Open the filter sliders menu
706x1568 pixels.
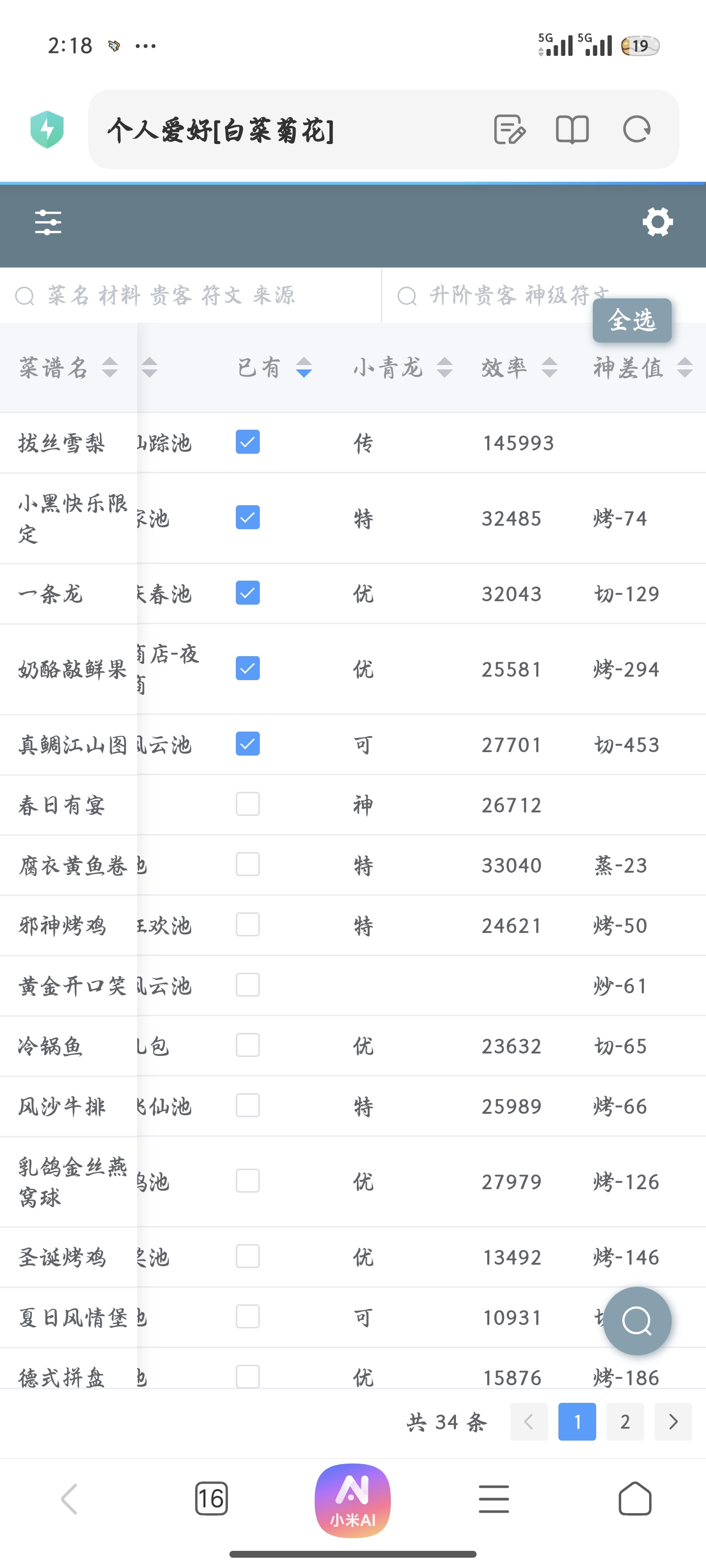click(x=48, y=222)
